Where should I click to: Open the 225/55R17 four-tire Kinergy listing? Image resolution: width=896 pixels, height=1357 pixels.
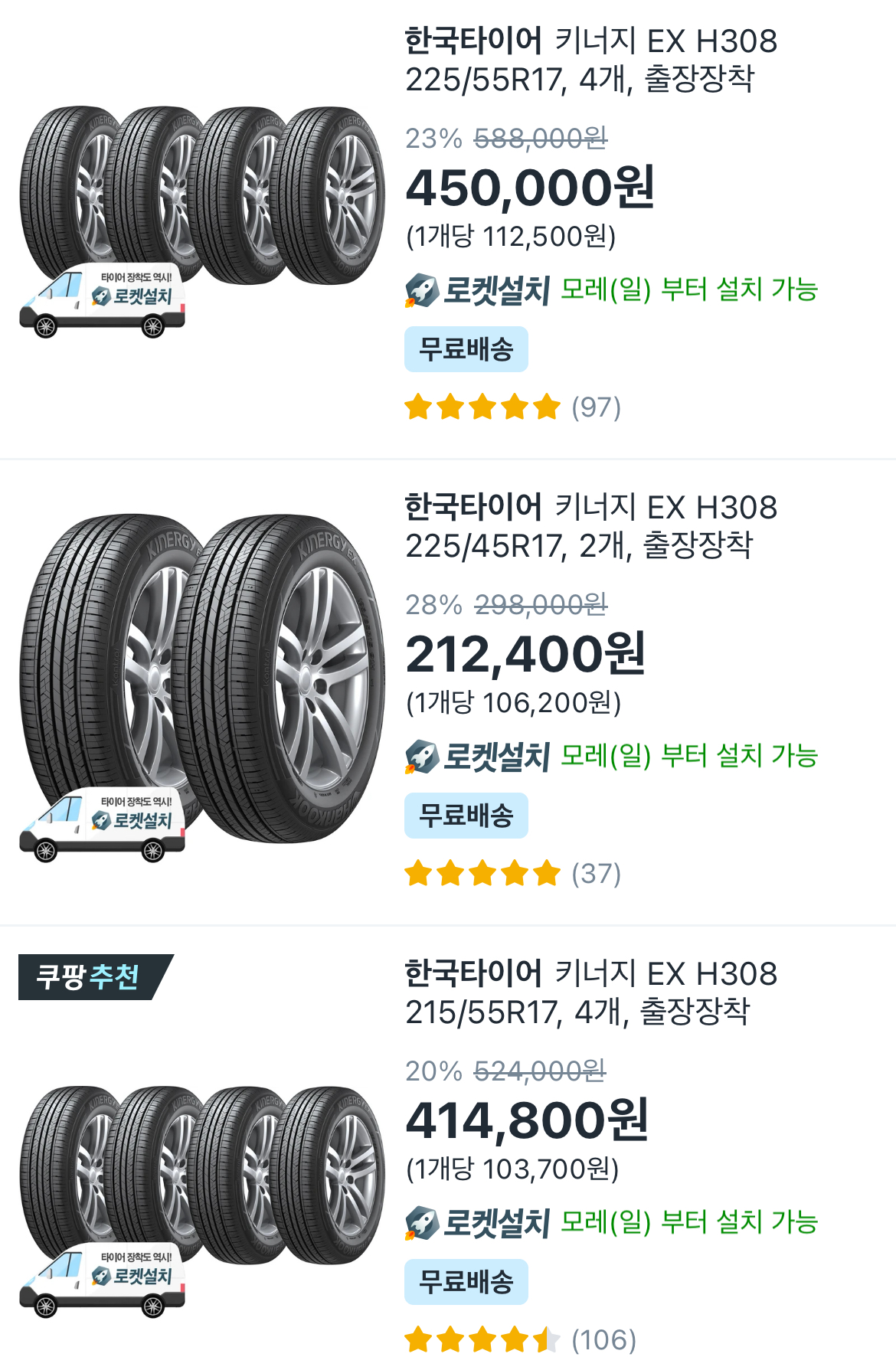point(590,60)
